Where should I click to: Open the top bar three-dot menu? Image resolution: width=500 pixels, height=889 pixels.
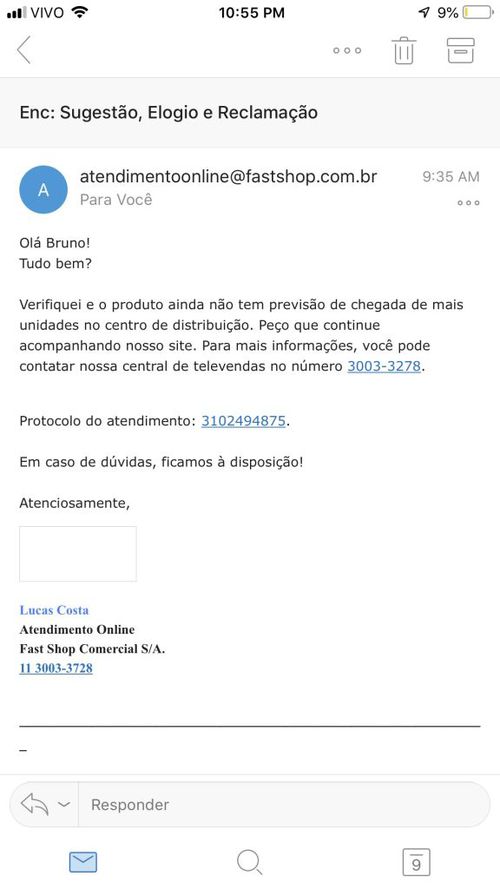coord(347,50)
